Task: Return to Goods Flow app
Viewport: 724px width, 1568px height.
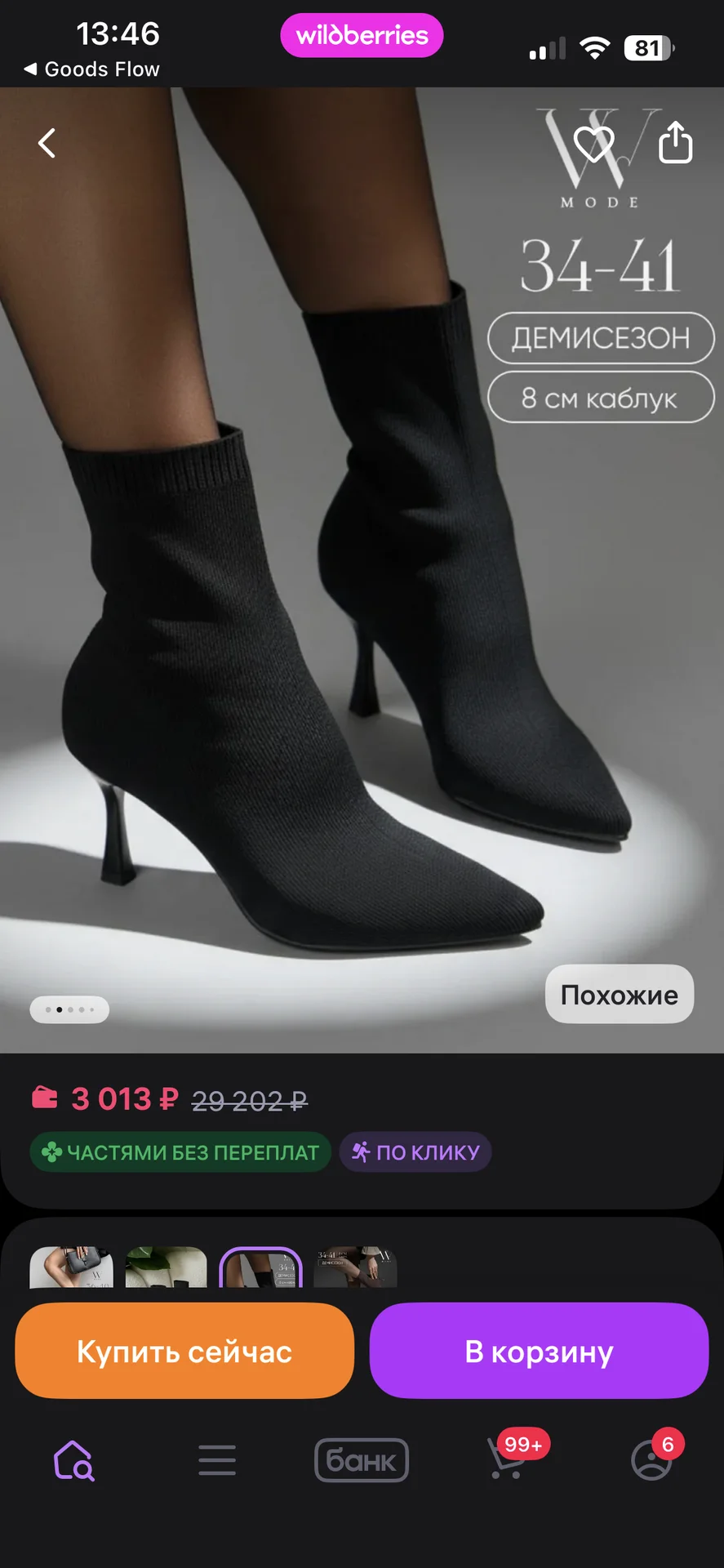Action: (91, 69)
